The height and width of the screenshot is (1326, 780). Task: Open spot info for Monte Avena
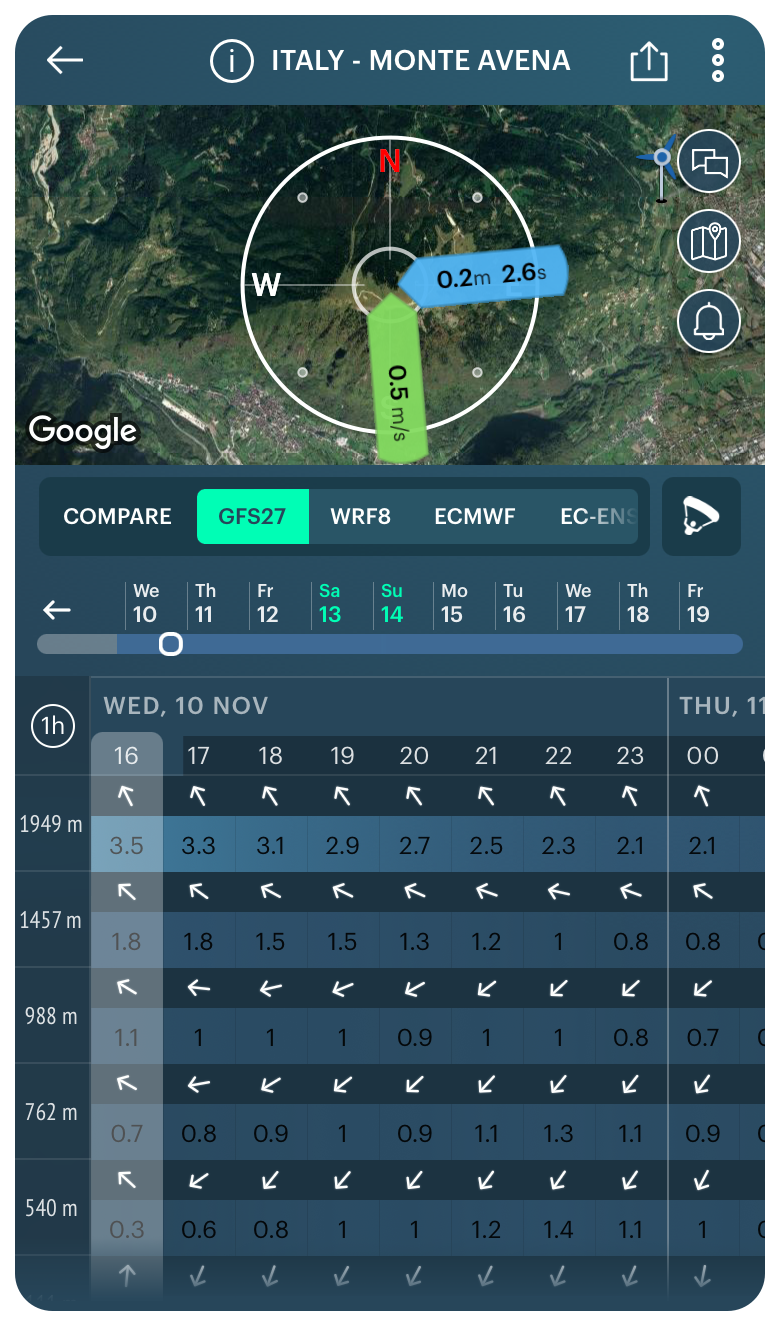pyautogui.click(x=231, y=61)
